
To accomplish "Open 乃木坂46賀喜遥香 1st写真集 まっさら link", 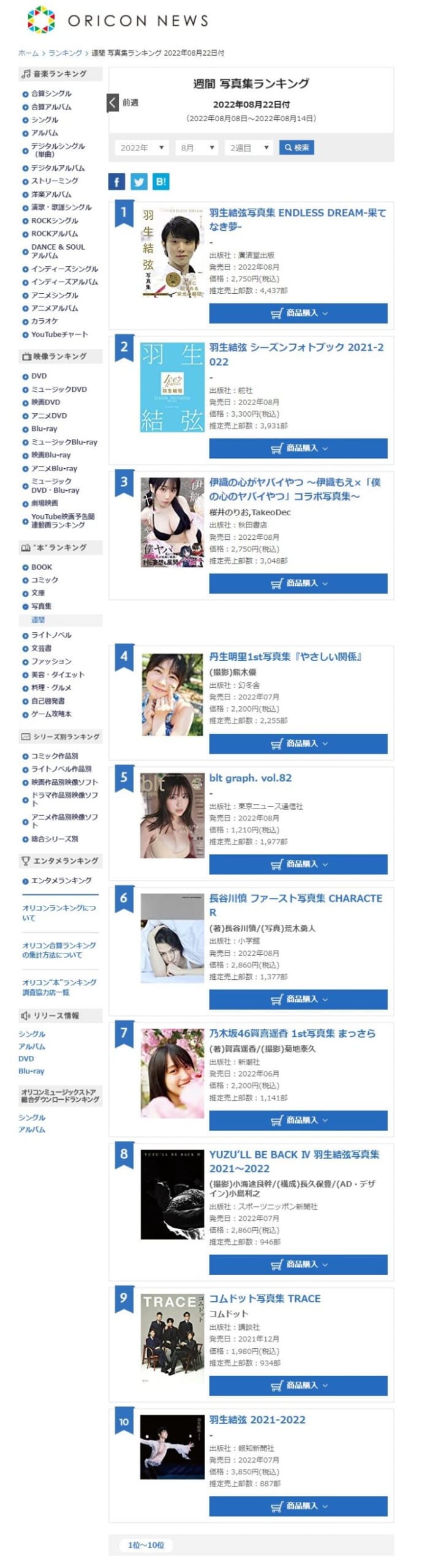I will pyautogui.click(x=292, y=1034).
